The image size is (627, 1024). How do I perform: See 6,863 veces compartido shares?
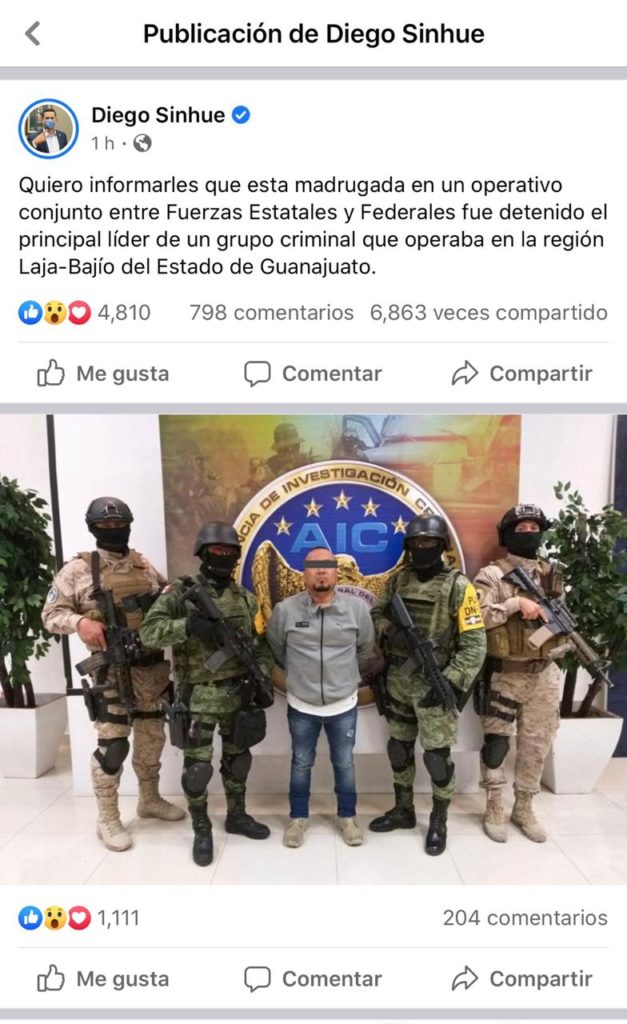click(488, 313)
